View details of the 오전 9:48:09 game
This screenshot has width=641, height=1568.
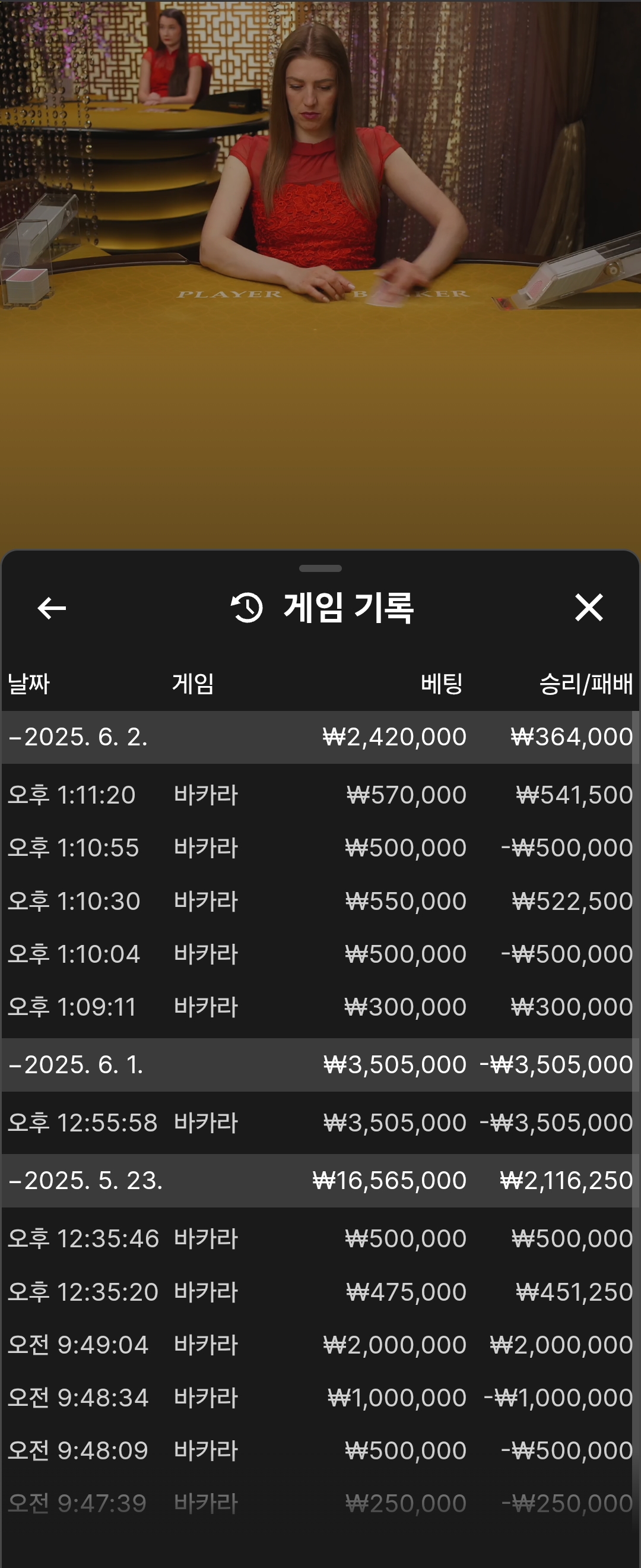(320, 1450)
